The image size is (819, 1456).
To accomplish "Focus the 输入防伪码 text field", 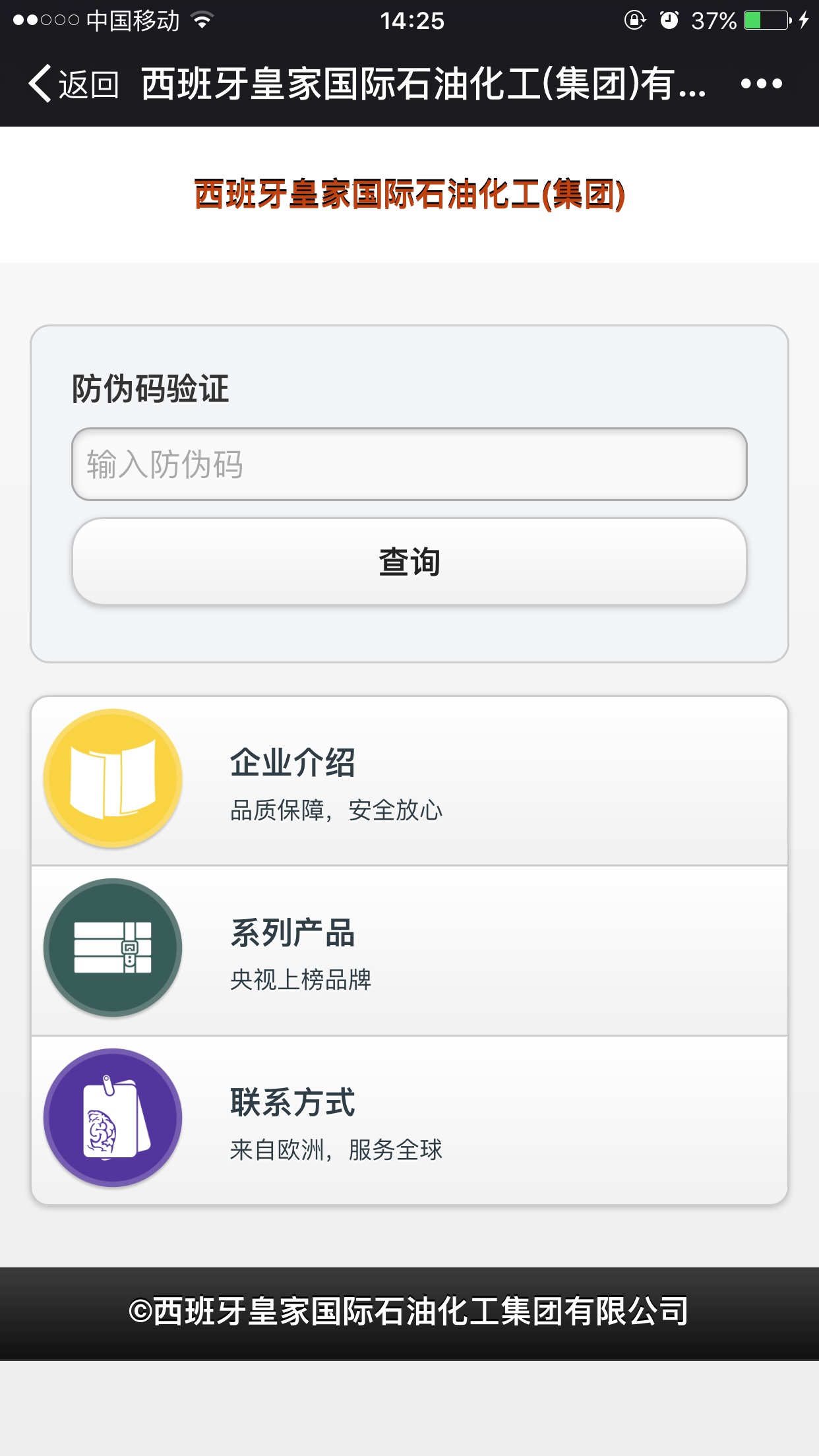I will (x=409, y=464).
